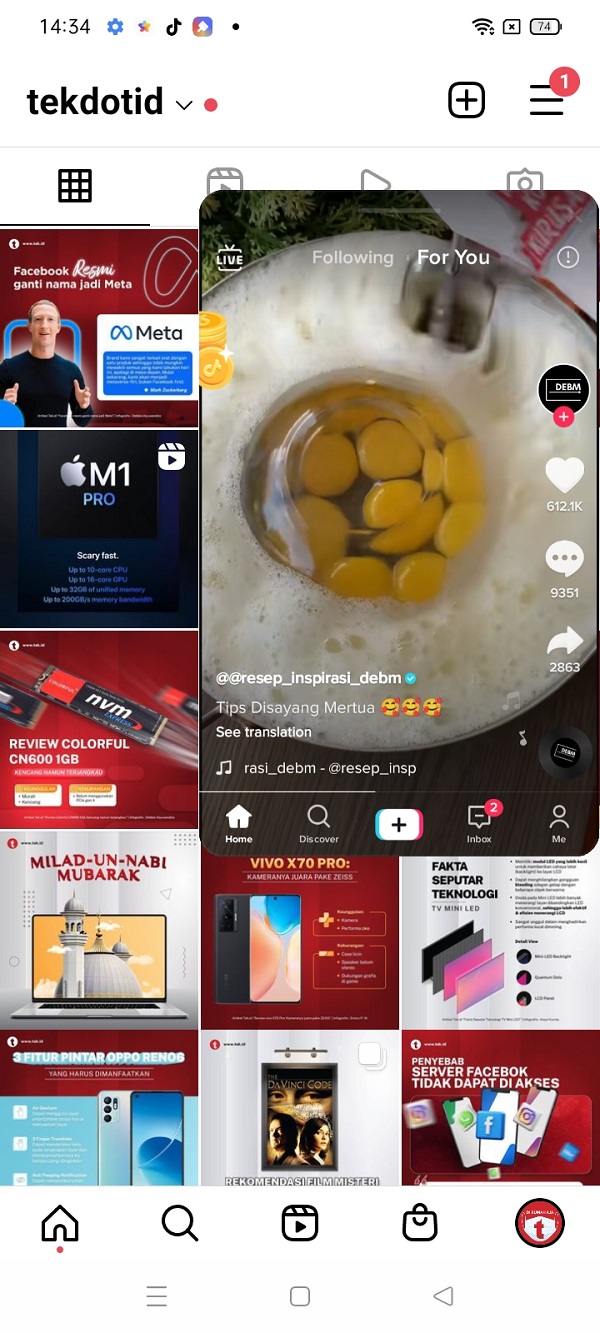Switch to the grid posts tab
The image size is (600, 1333).
click(x=75, y=185)
